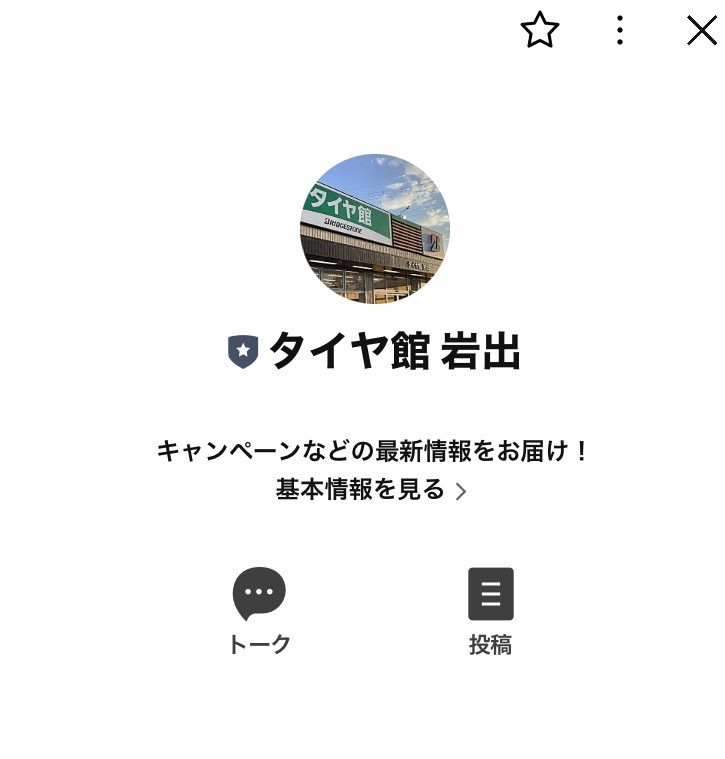Select the speech bubble icon above トーク
Image resolution: width=725 pixels, height=759 pixels.
coord(258,593)
